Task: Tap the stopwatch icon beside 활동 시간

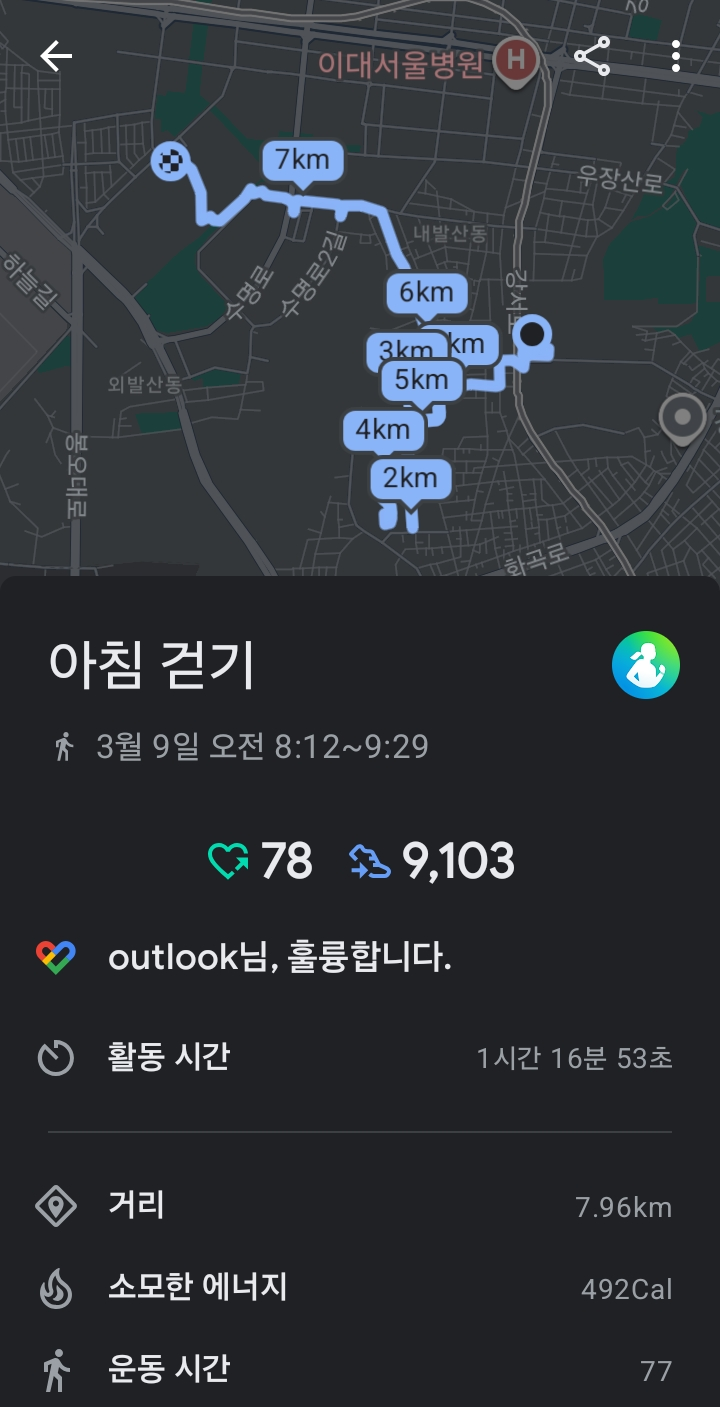Action: click(x=59, y=1052)
